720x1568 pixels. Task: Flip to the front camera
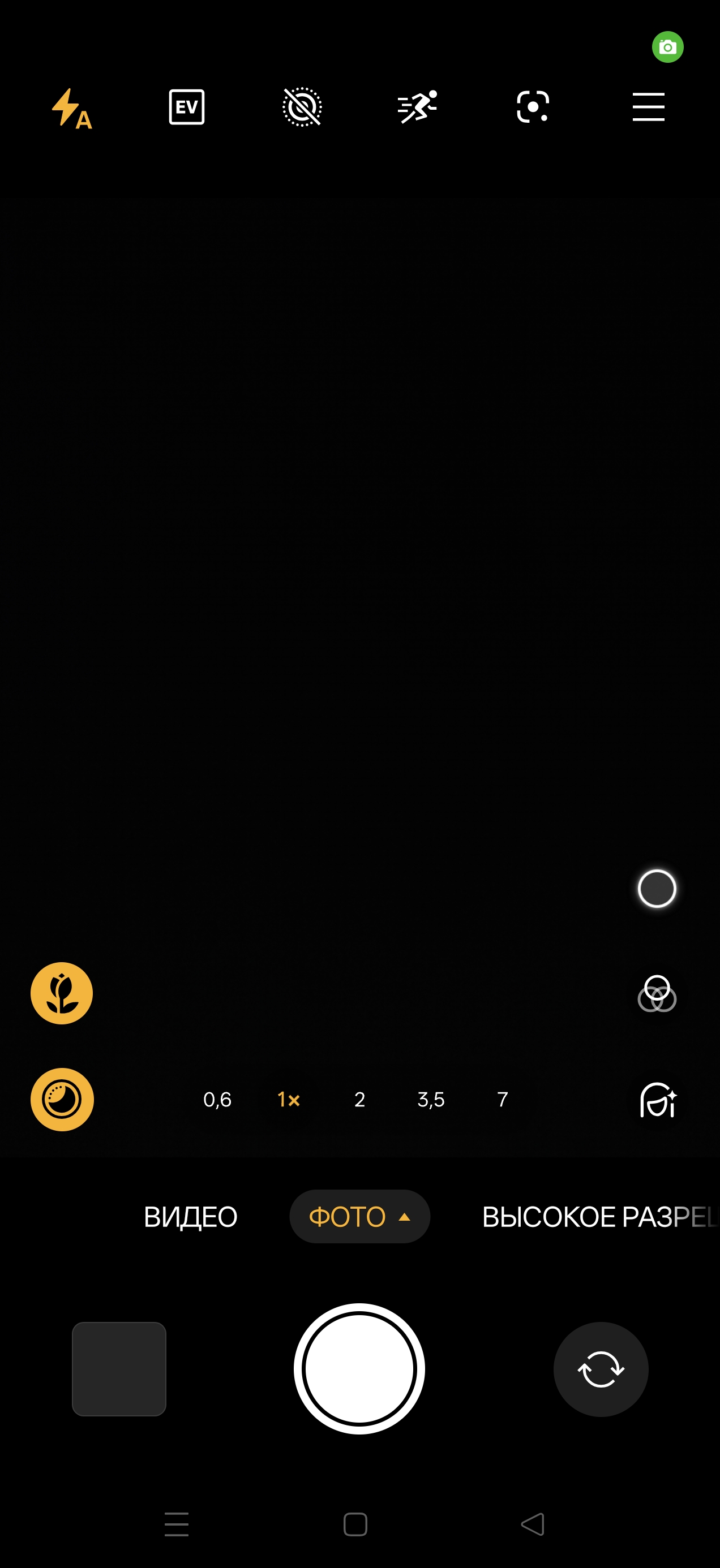601,1368
